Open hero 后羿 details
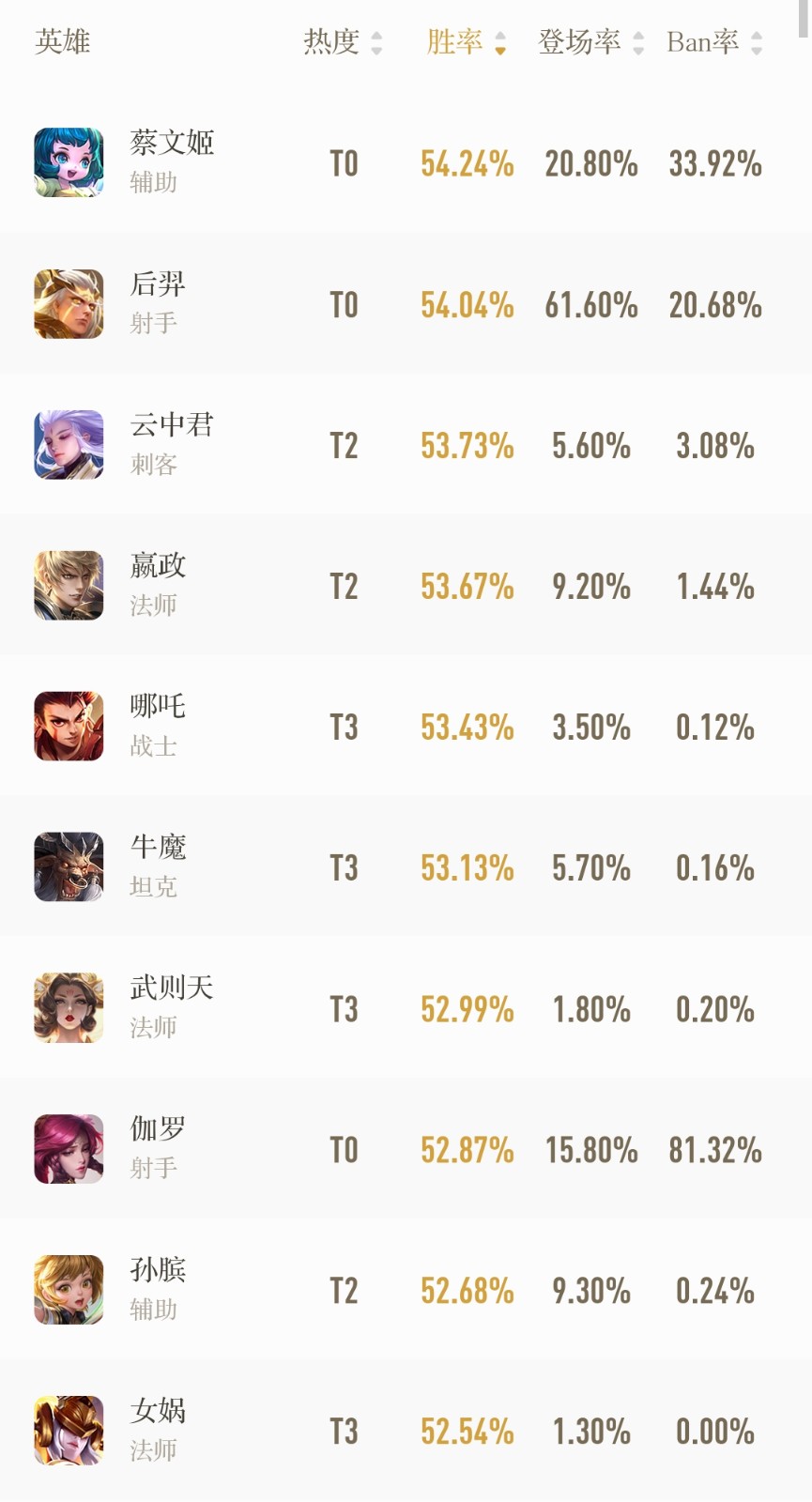 (406, 303)
